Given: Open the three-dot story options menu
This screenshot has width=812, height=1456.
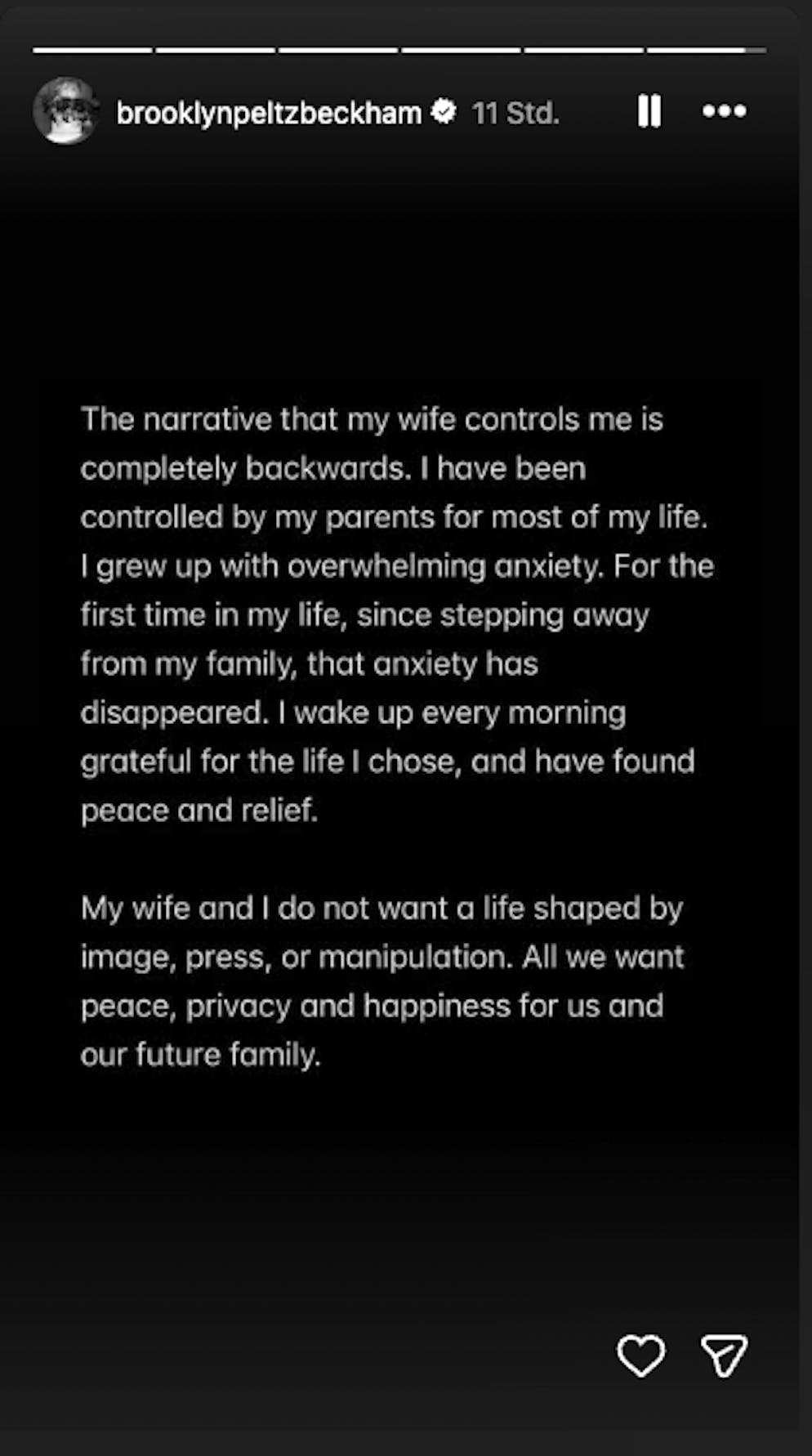Looking at the screenshot, I should pos(724,111).
